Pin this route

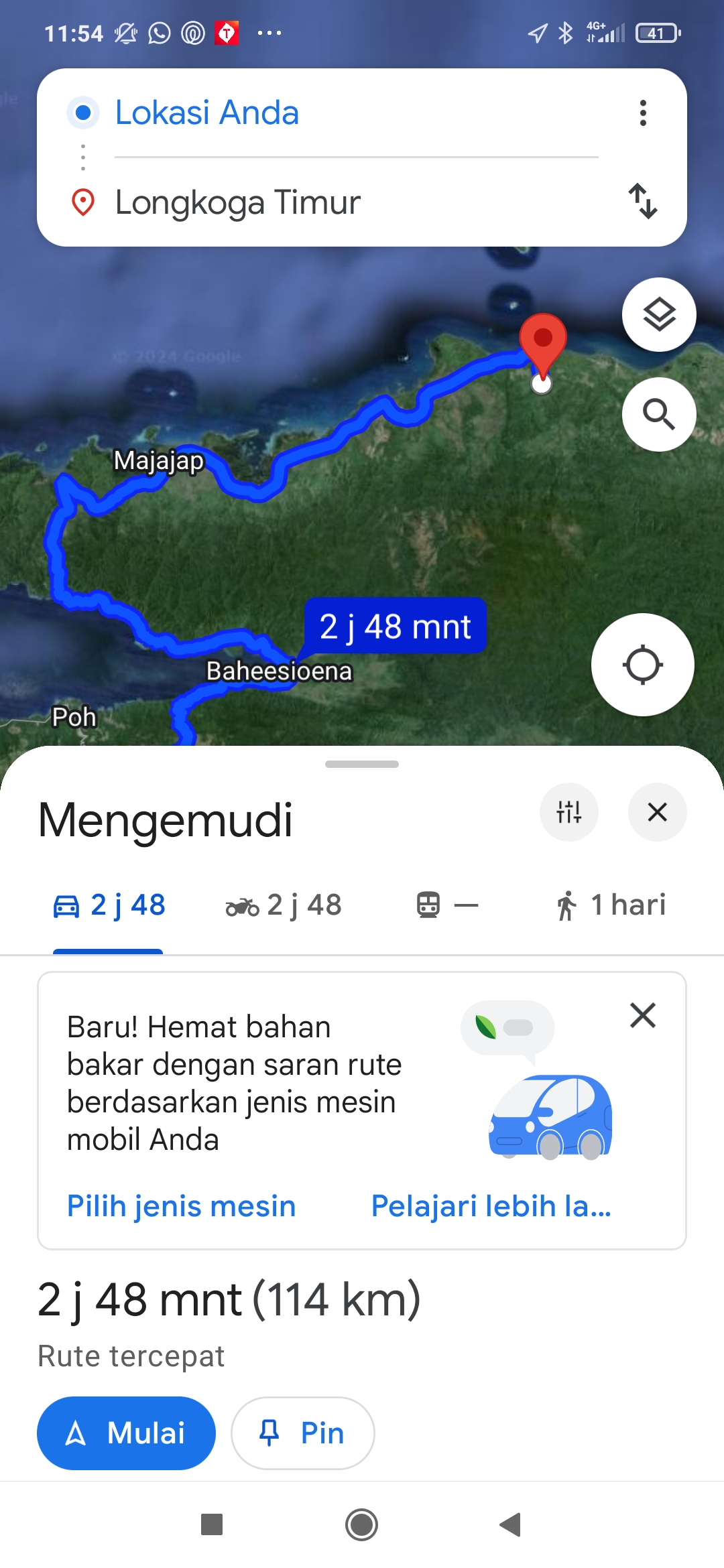coord(303,1433)
